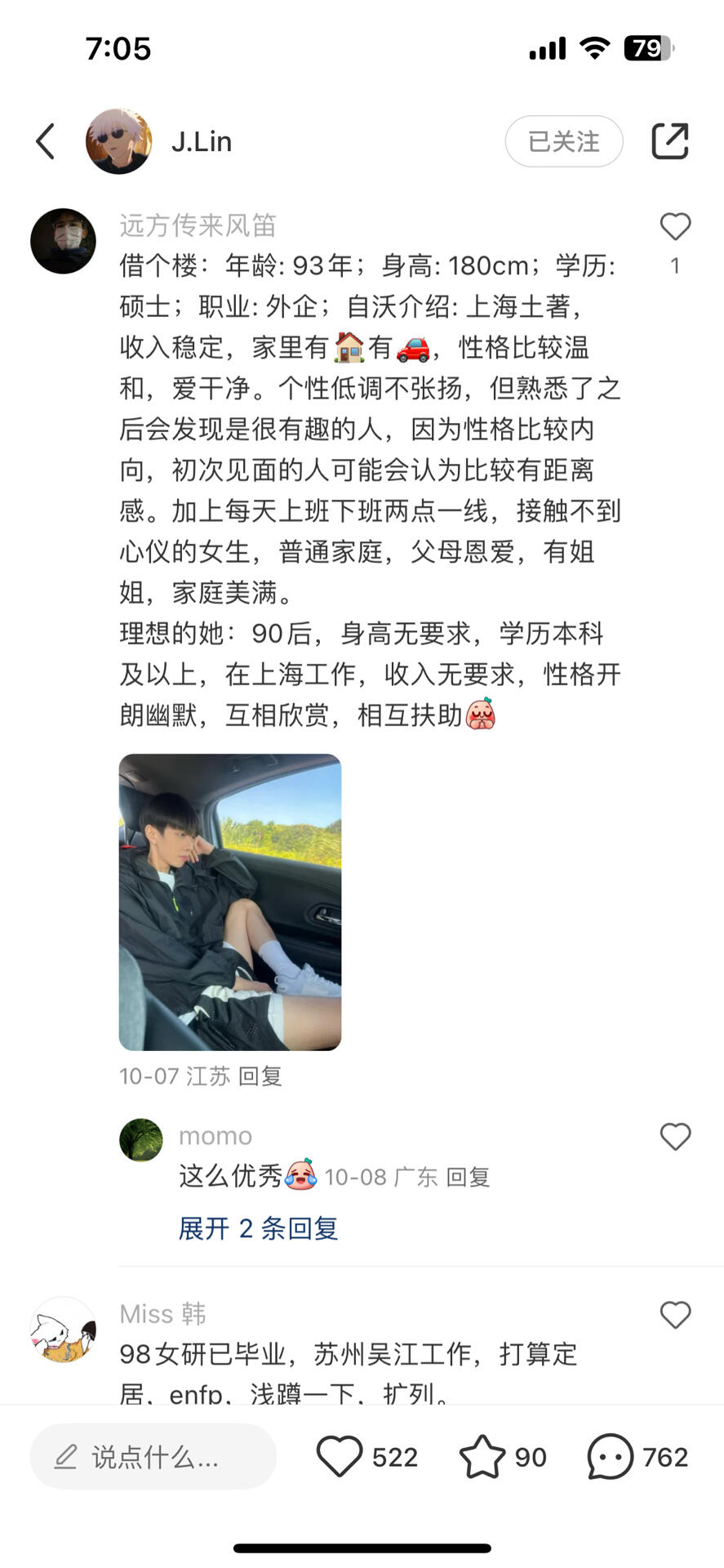The width and height of the screenshot is (724, 1568).
Task: Open the photo in 远方传来风笛's comment
Action: pos(230,902)
